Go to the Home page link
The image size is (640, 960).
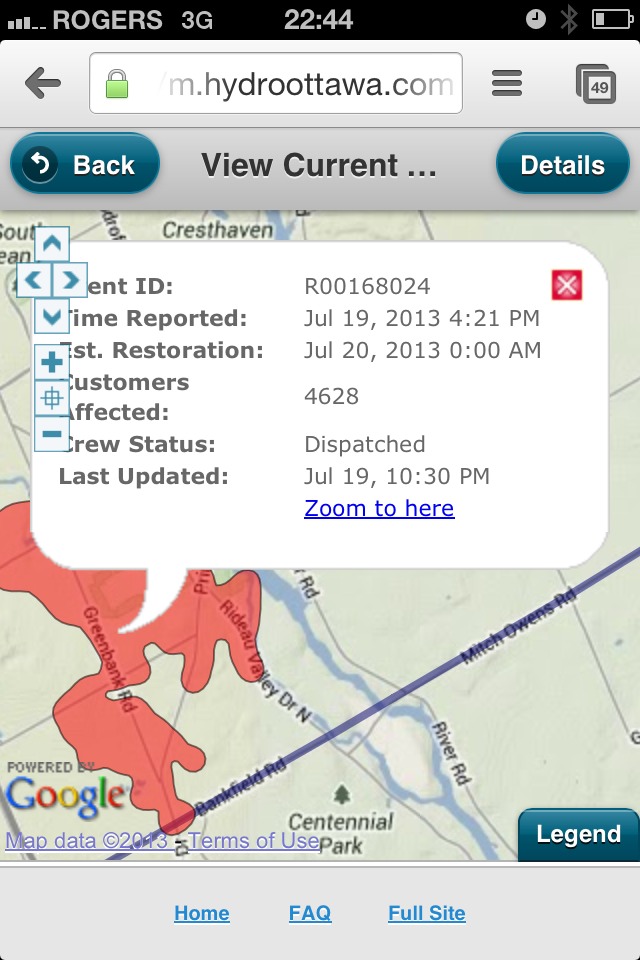point(202,913)
